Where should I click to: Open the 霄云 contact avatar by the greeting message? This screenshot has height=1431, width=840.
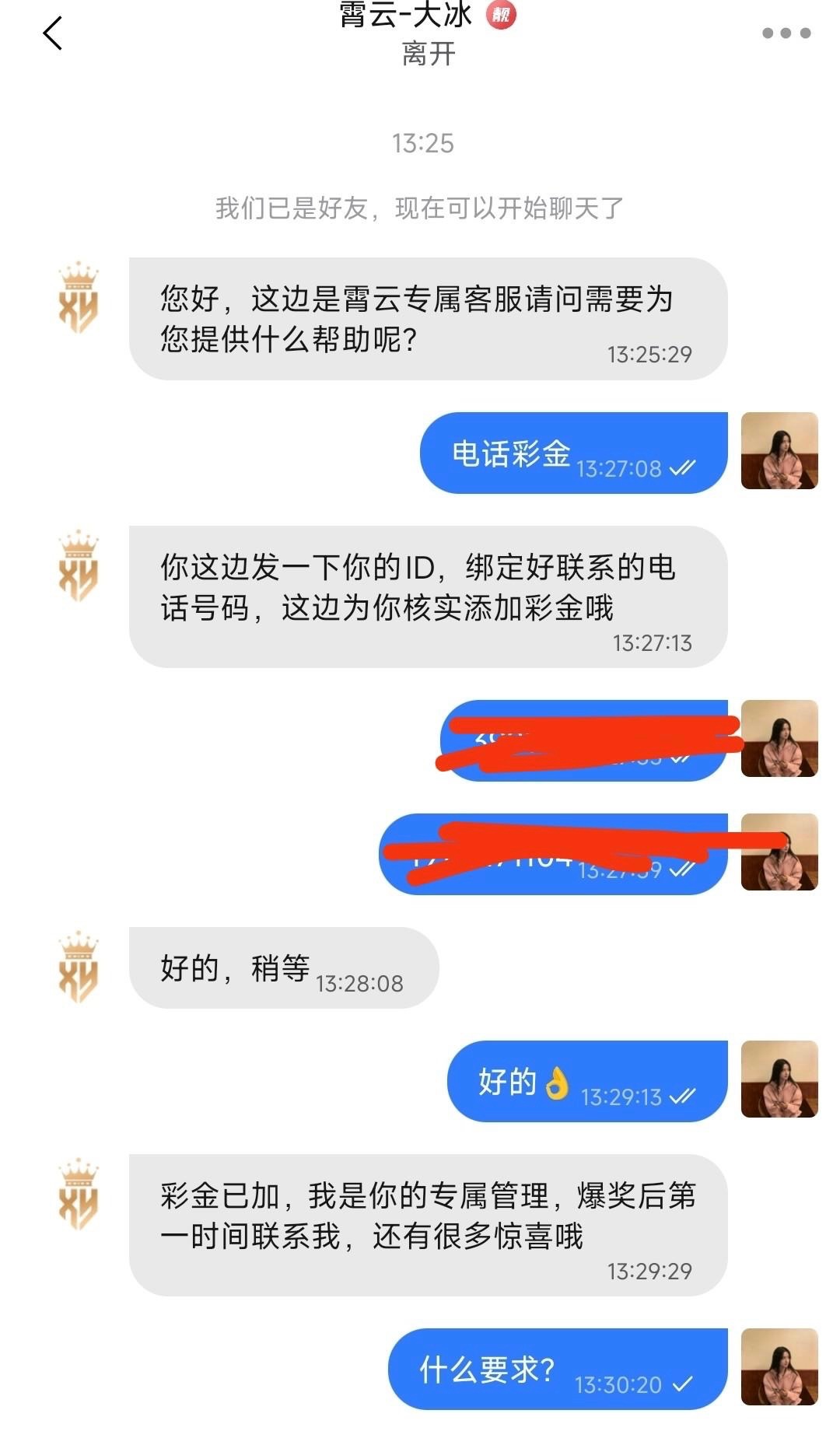79,298
